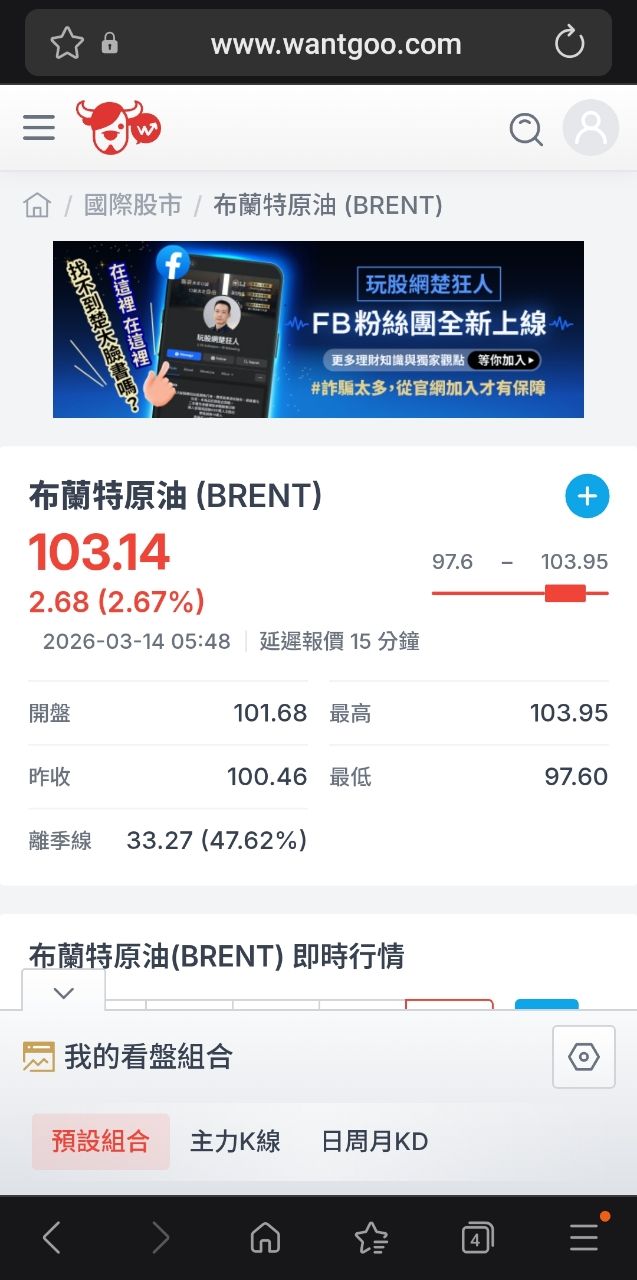
Task: Open the bookmarks star in the toolbar
Action: click(x=371, y=1239)
